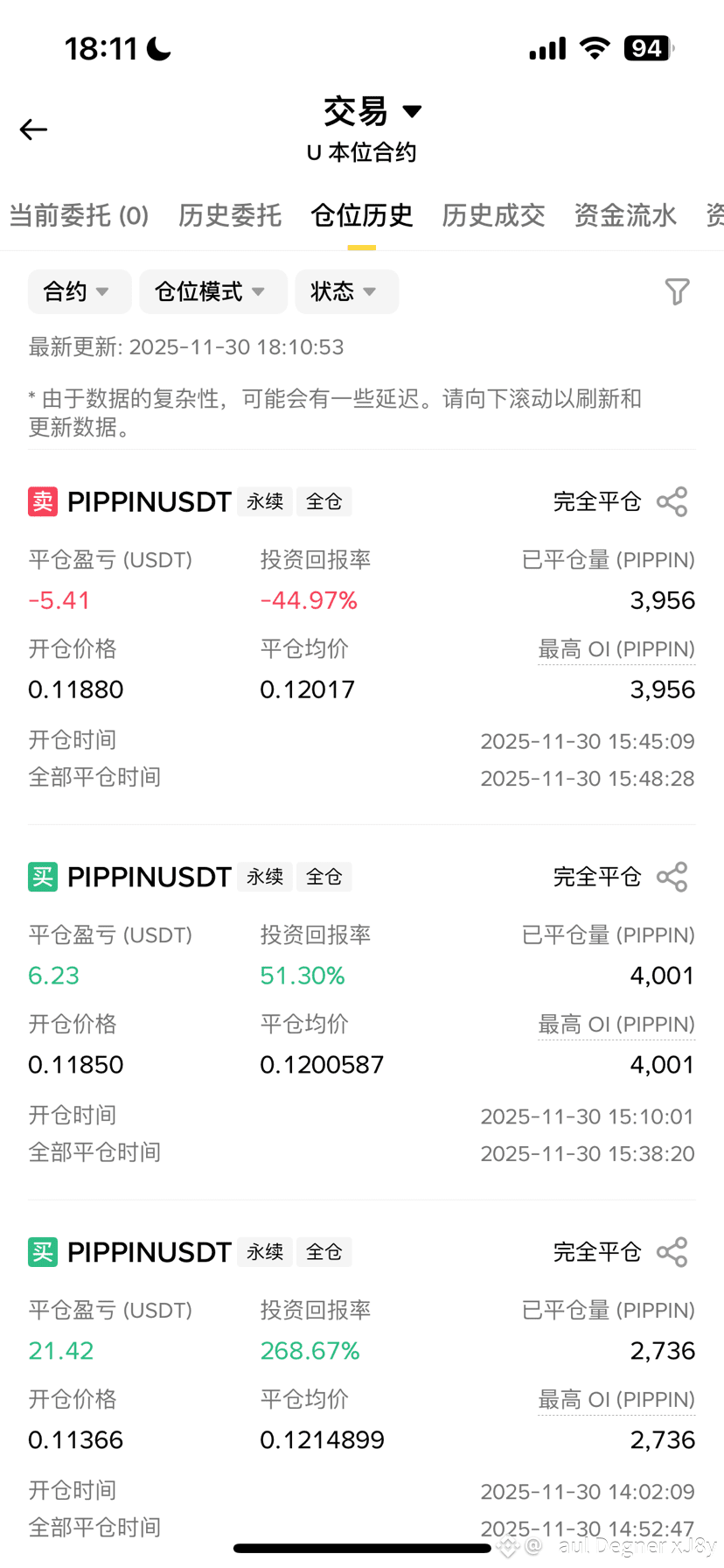The width and height of the screenshot is (724, 1568).
Task: Switch to the 历史委托 tab
Action: tap(230, 215)
